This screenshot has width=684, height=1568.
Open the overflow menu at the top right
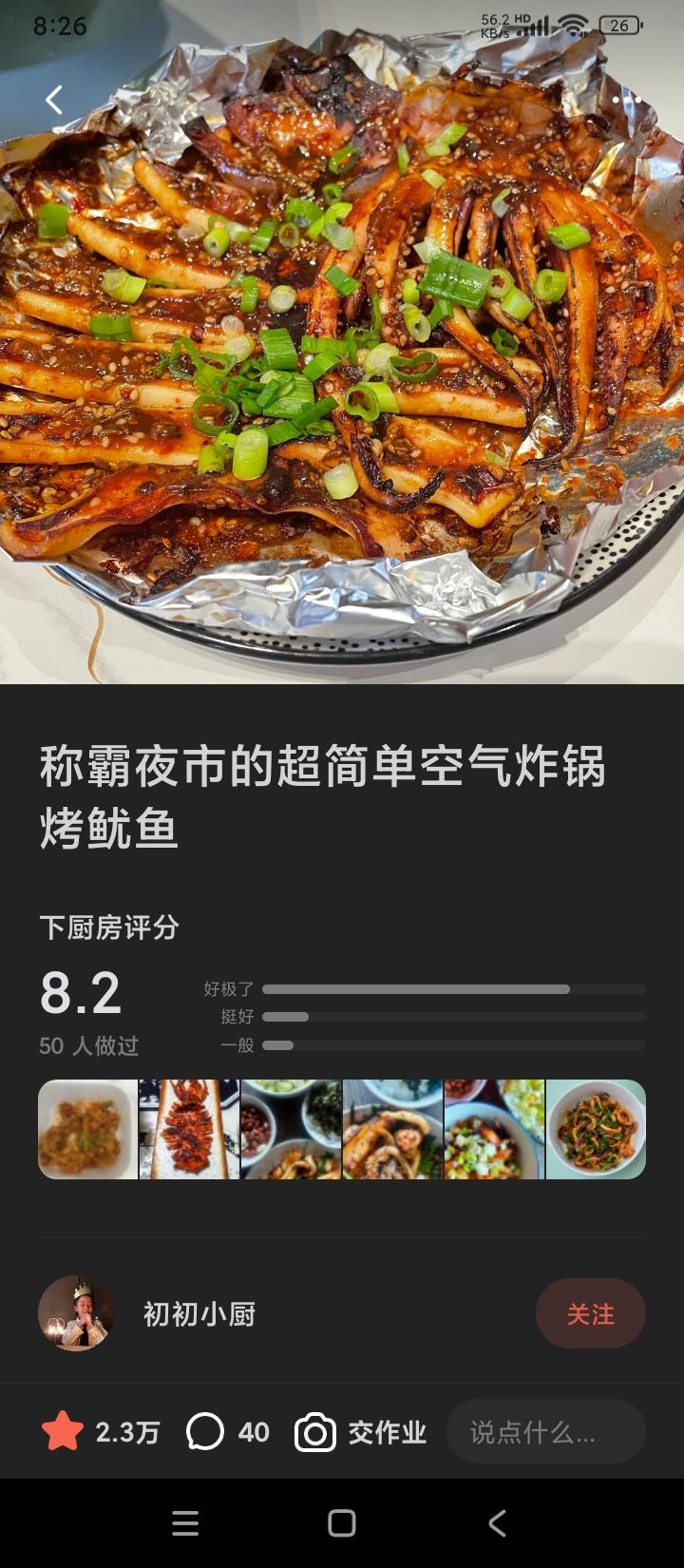(x=627, y=100)
